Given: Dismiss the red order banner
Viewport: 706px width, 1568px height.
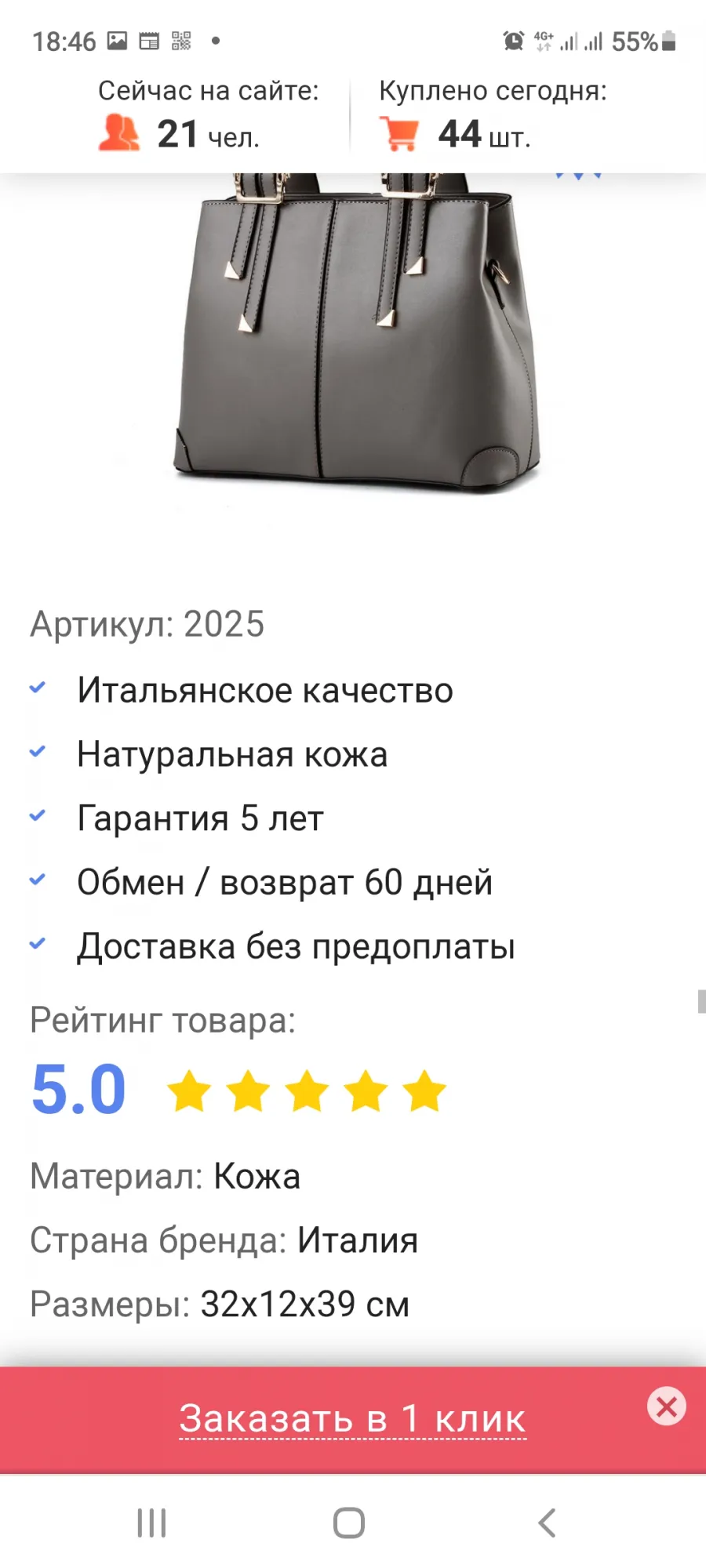Looking at the screenshot, I should click(667, 1406).
